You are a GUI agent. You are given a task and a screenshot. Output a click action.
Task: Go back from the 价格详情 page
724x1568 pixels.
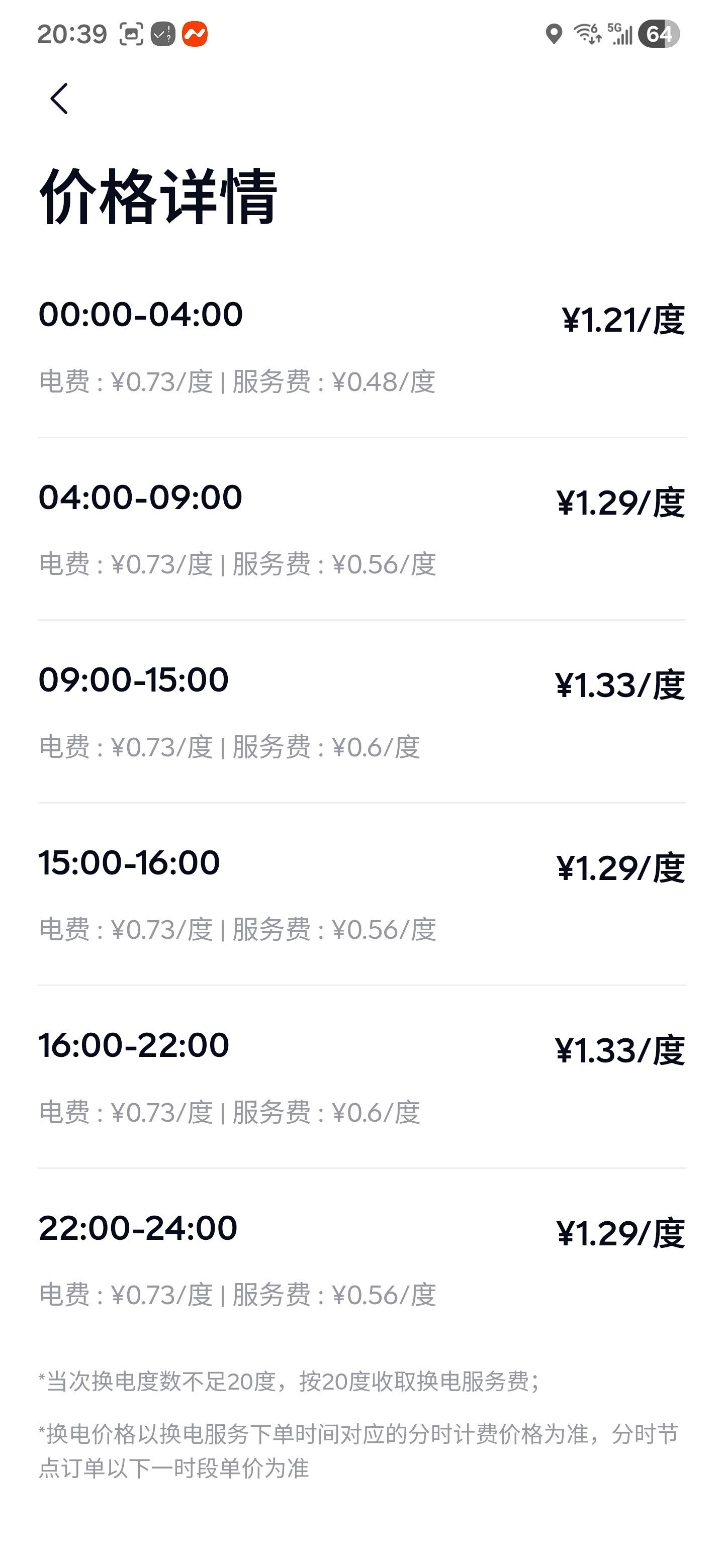(59, 99)
